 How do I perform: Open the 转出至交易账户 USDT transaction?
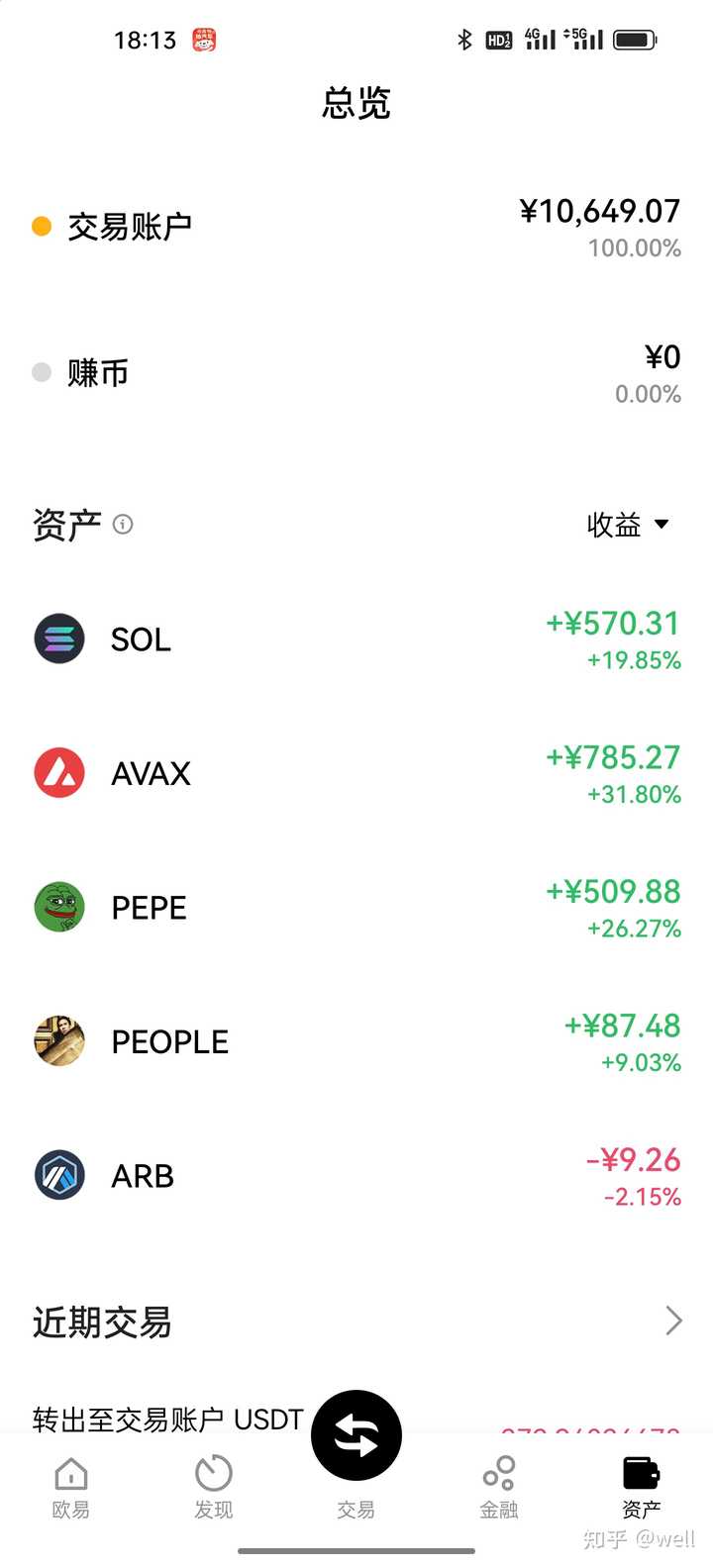click(x=167, y=1420)
